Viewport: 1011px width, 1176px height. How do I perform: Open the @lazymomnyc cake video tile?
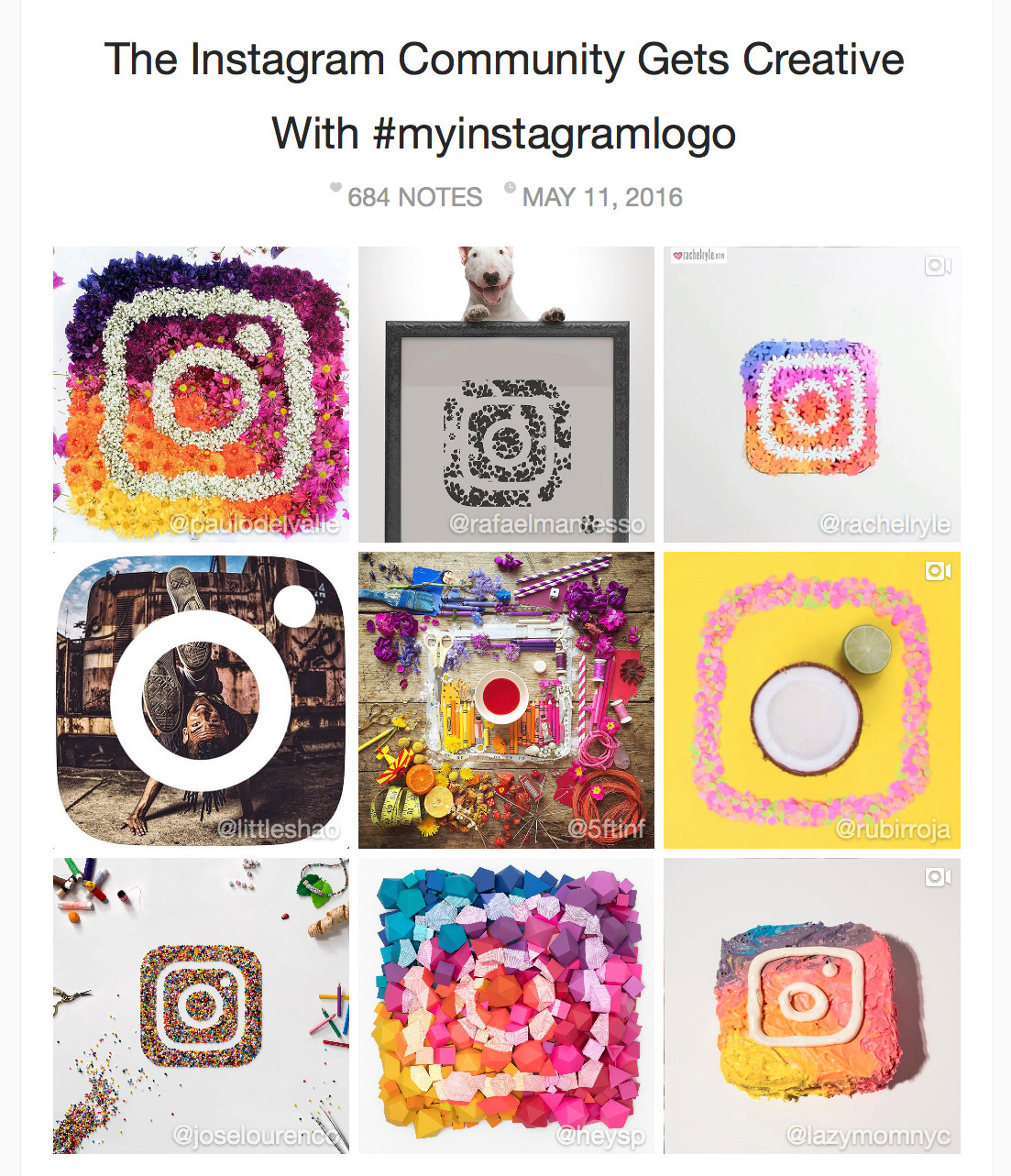(x=811, y=1006)
